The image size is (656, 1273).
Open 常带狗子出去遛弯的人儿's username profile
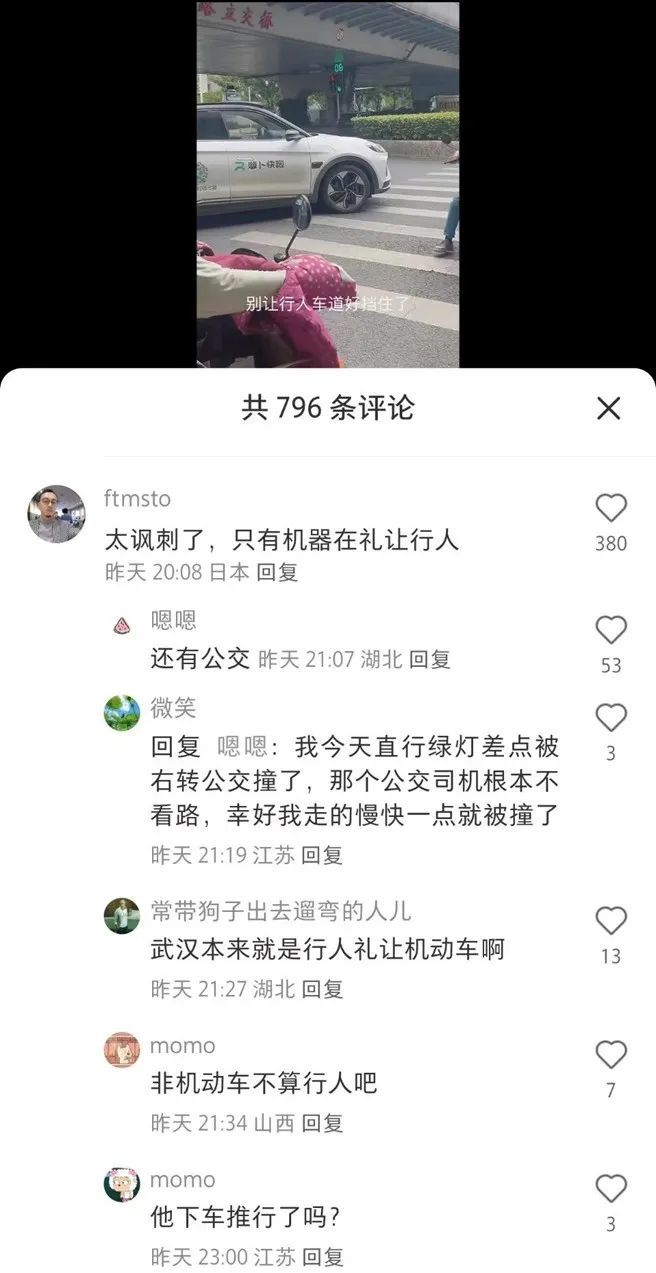280,911
